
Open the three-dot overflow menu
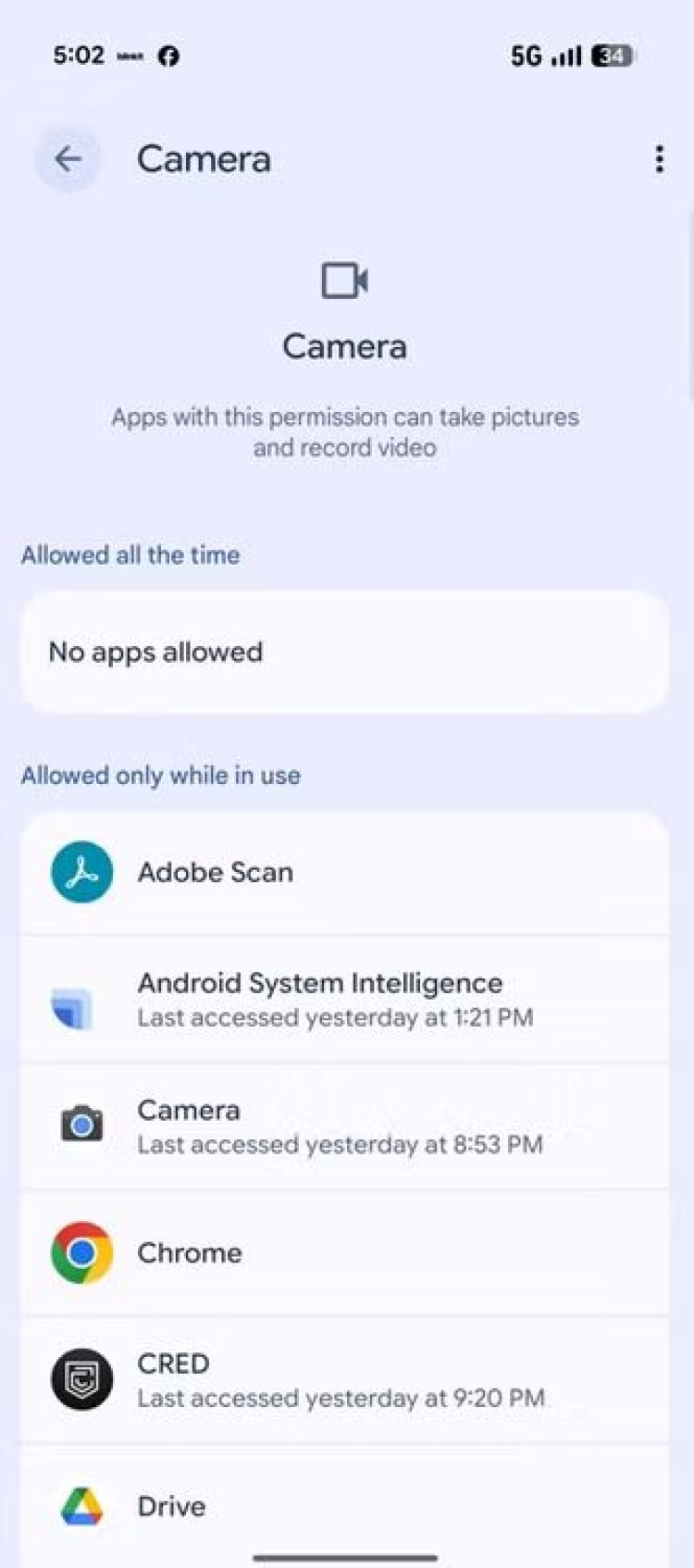point(659,159)
